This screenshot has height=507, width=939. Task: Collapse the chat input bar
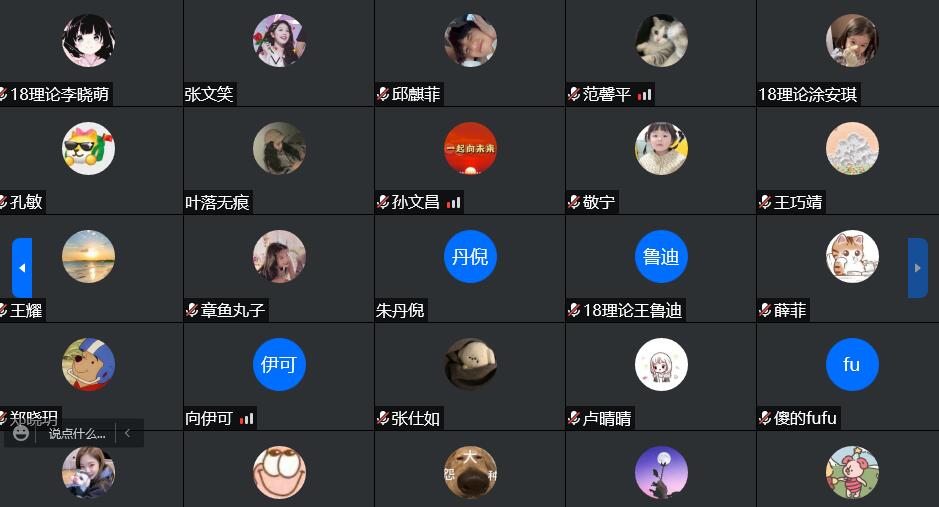point(128,433)
